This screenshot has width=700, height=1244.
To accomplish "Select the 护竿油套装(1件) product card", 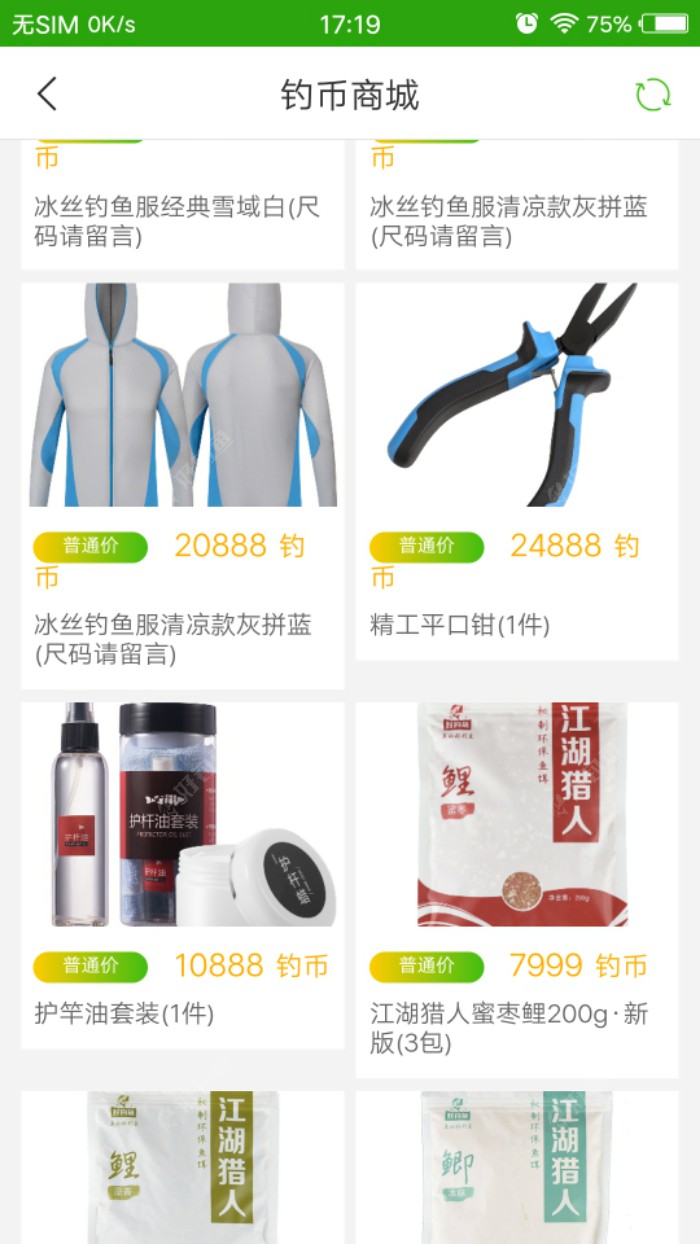I will 182,870.
